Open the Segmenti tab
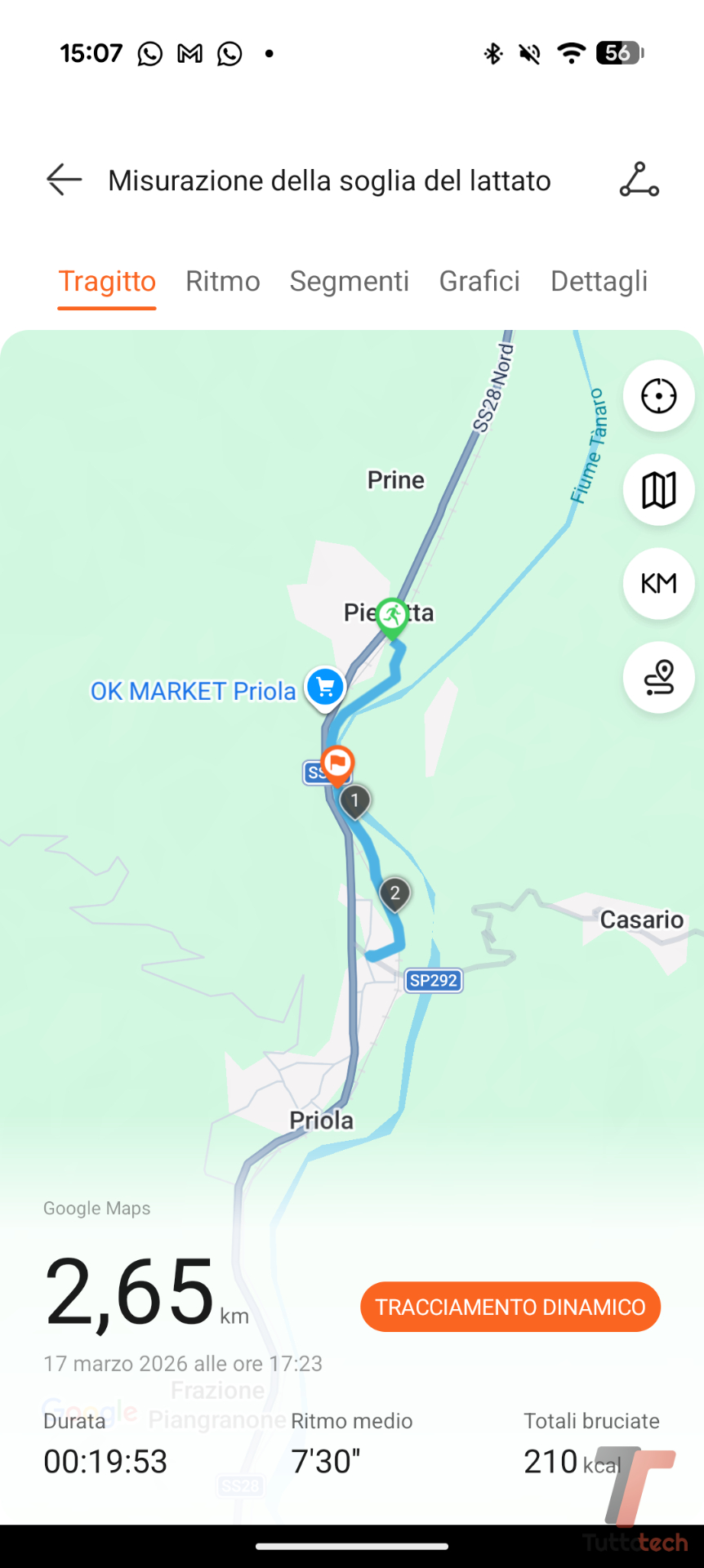 click(350, 281)
